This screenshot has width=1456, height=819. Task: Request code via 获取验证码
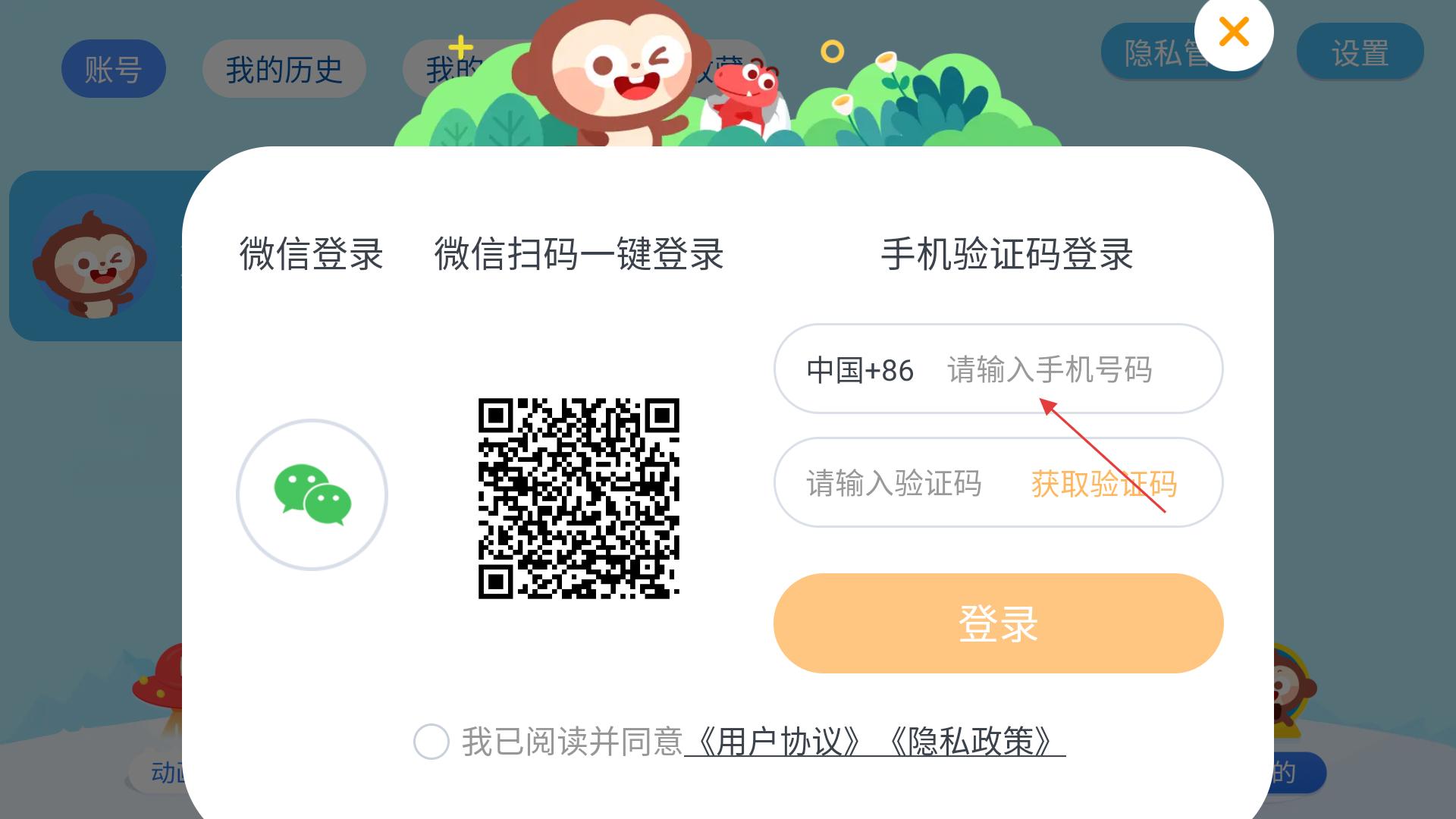(x=1103, y=483)
